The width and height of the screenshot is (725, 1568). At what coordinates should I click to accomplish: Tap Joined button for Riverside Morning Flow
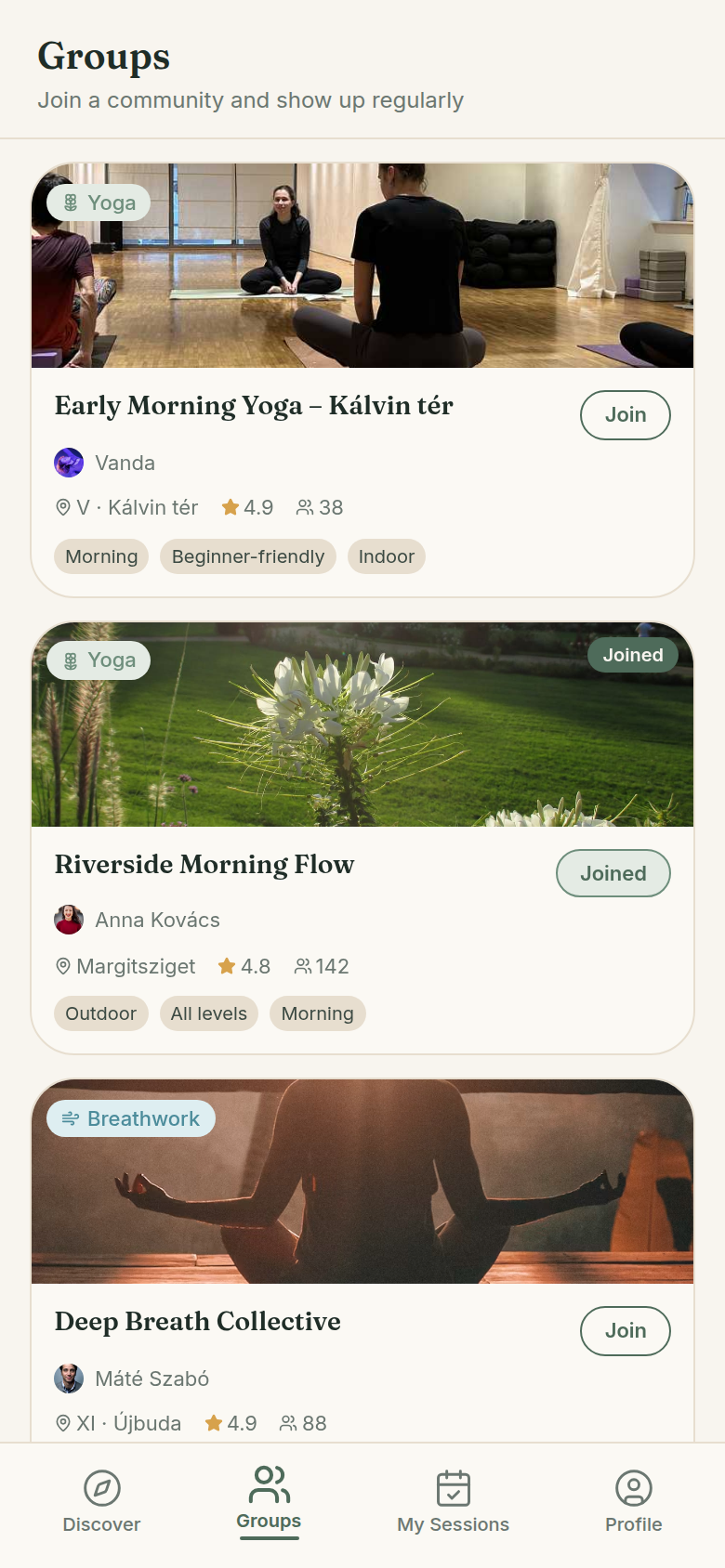pyautogui.click(x=613, y=873)
